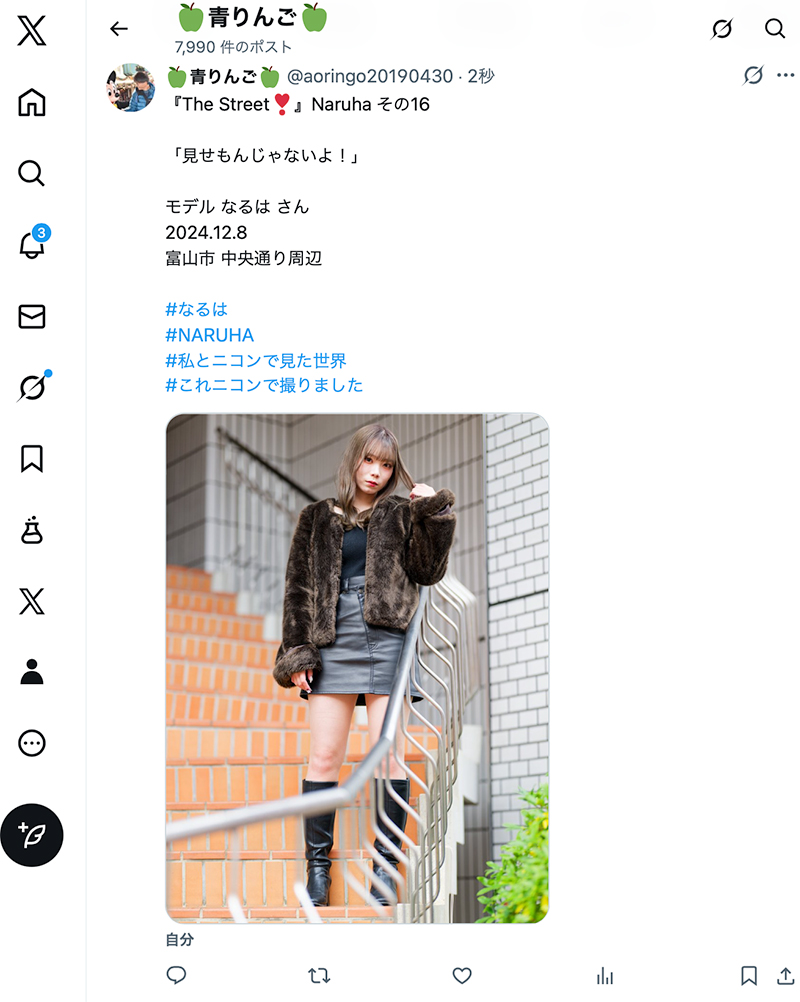Open the More circle menu in sidebar
The image size is (800, 1002).
[x=31, y=743]
